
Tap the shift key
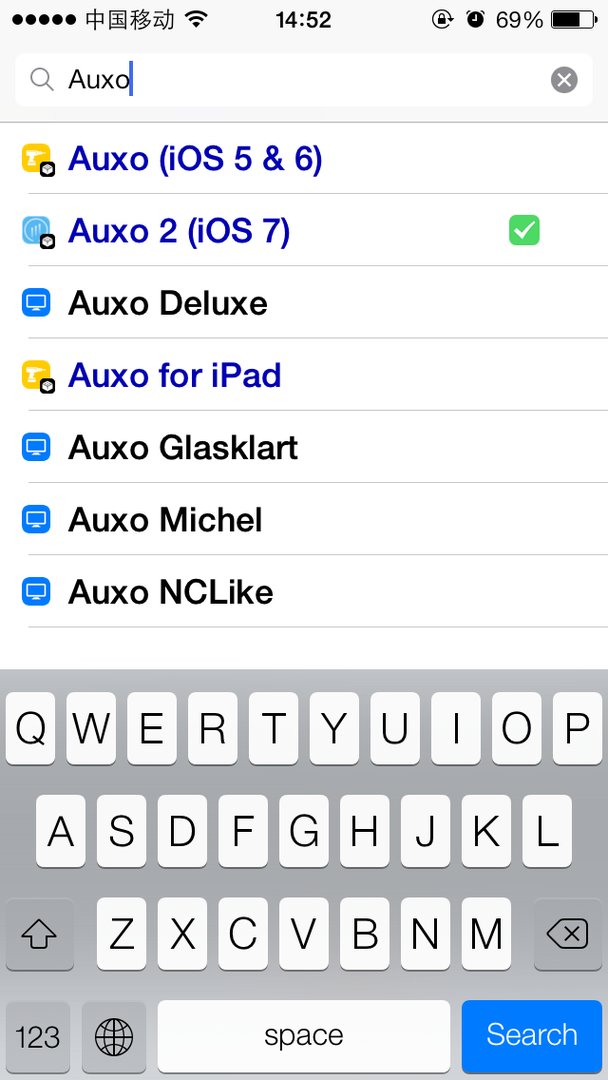coord(39,934)
